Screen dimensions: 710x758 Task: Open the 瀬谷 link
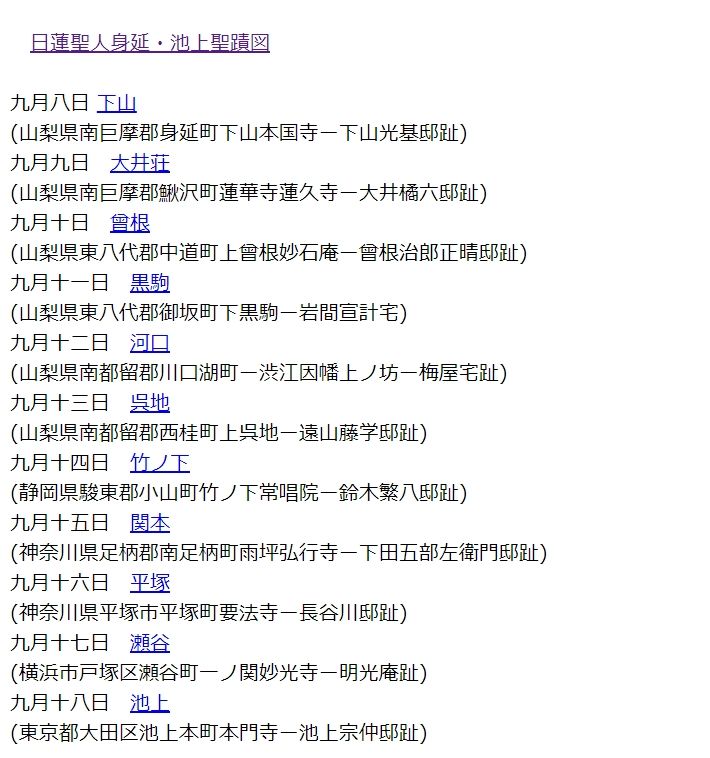click(x=149, y=642)
